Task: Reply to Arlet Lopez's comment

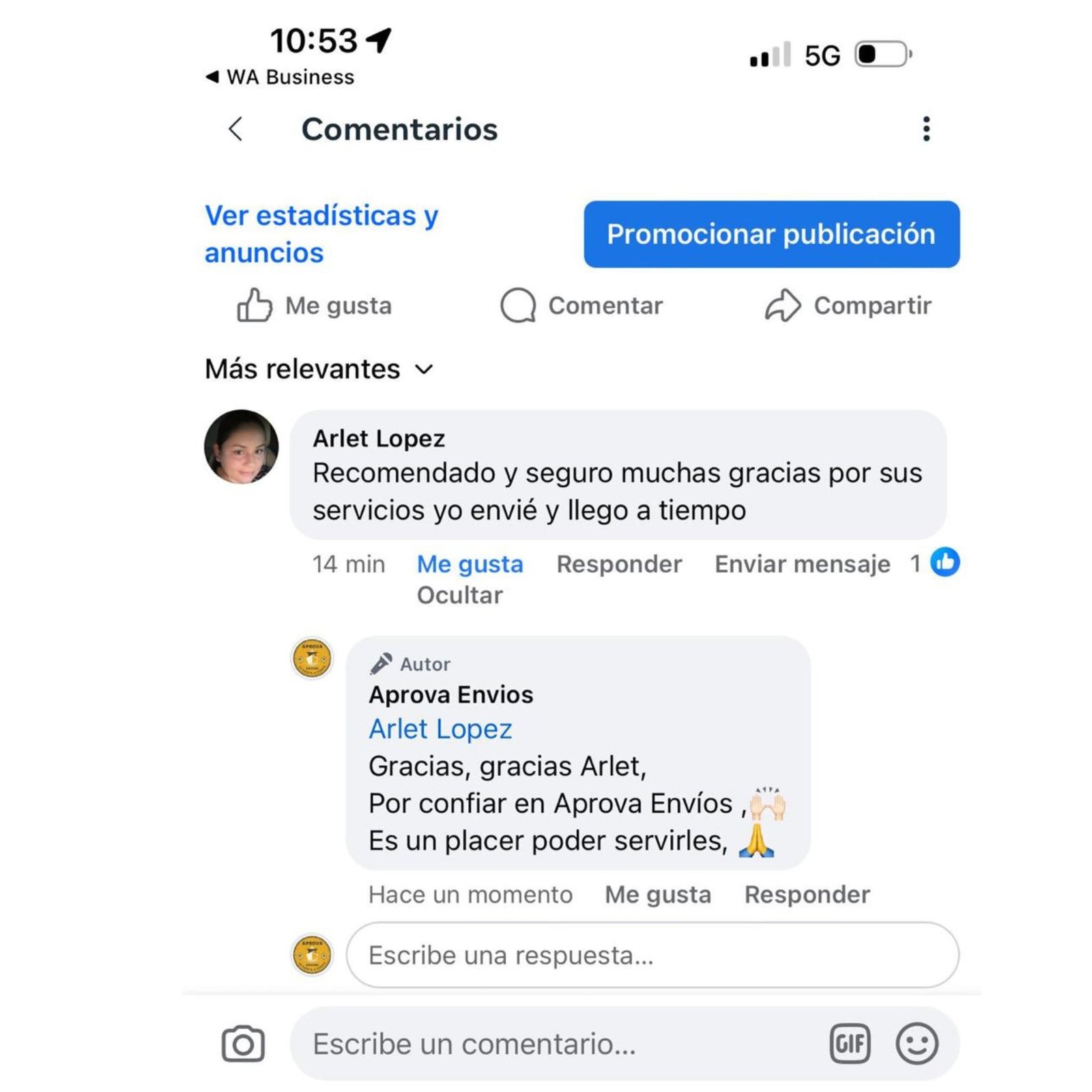Action: click(x=618, y=564)
